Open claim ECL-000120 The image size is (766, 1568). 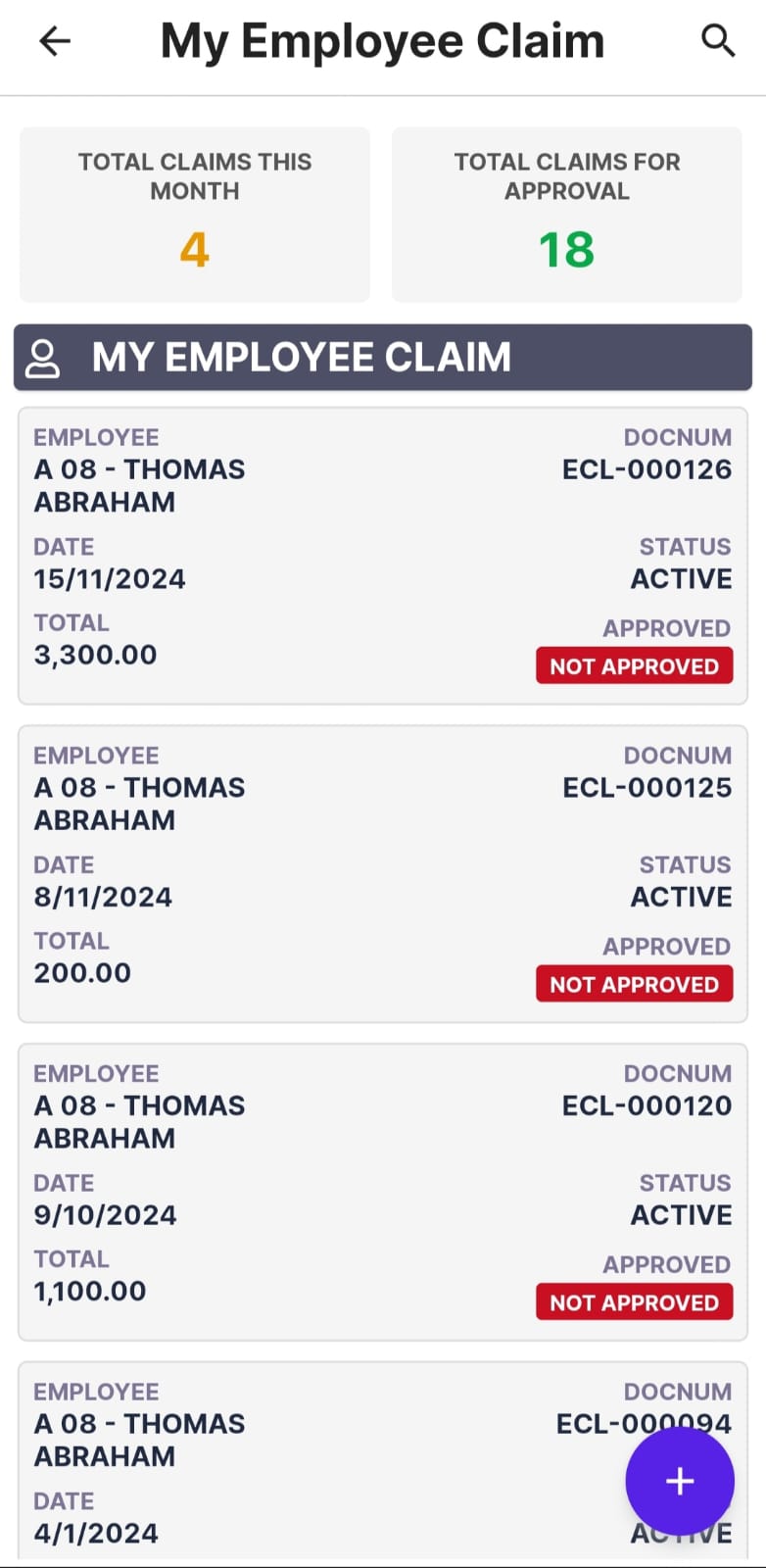click(382, 1192)
